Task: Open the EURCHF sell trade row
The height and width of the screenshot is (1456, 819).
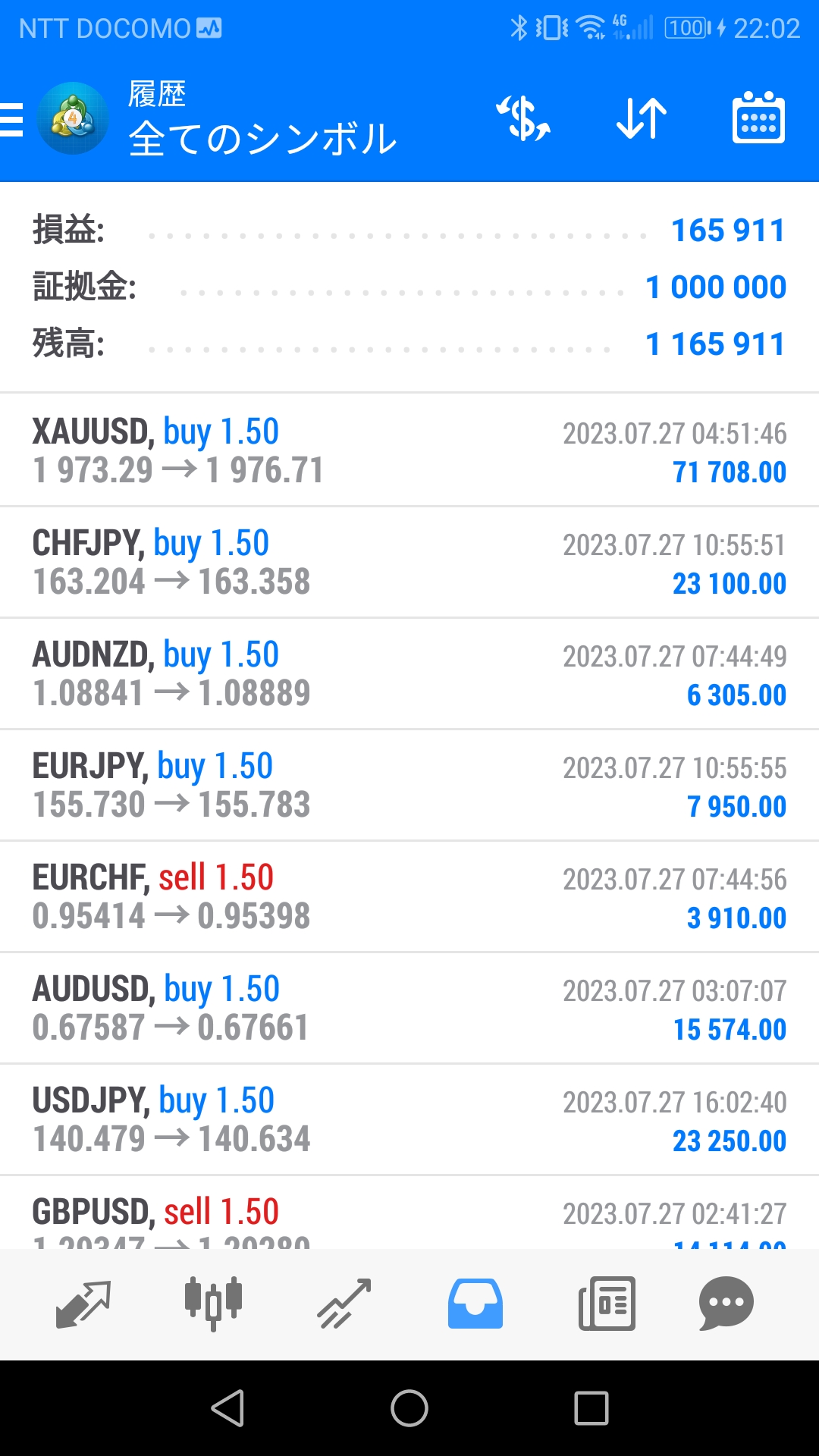Action: [409, 896]
